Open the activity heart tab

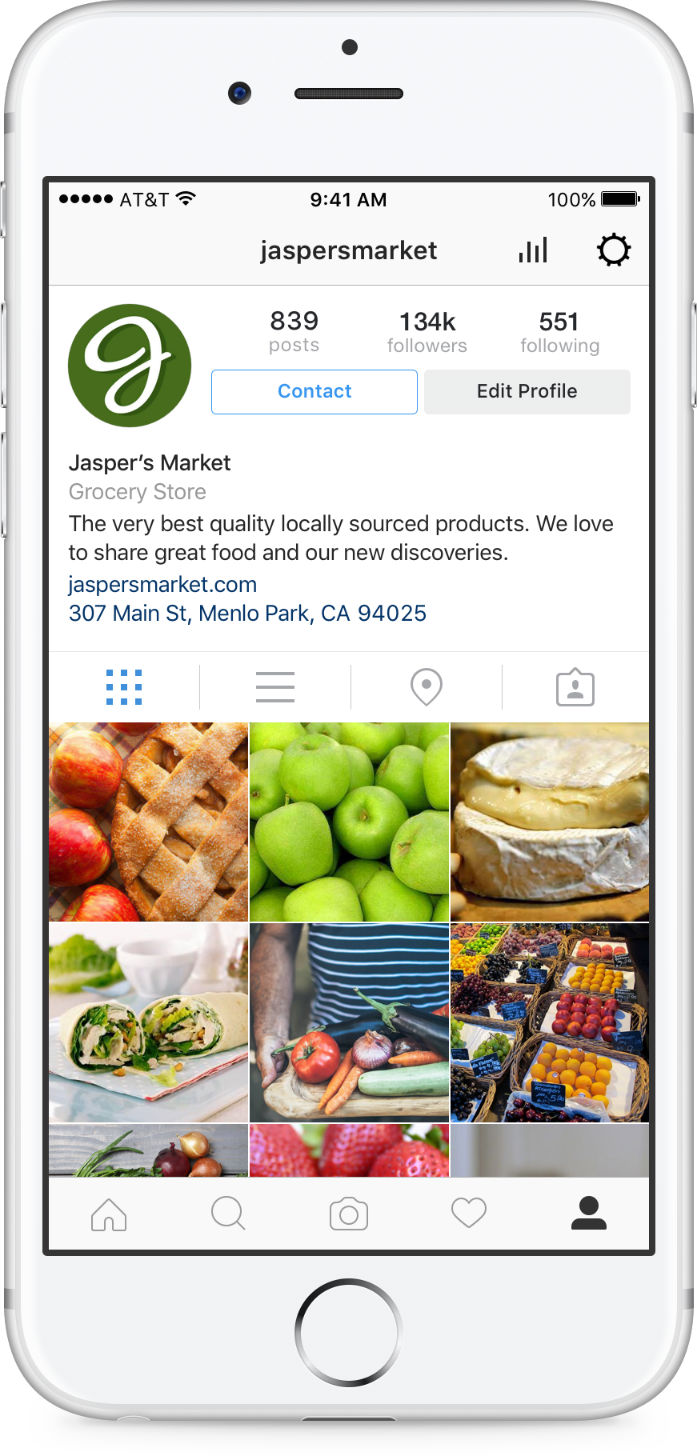tap(468, 1214)
